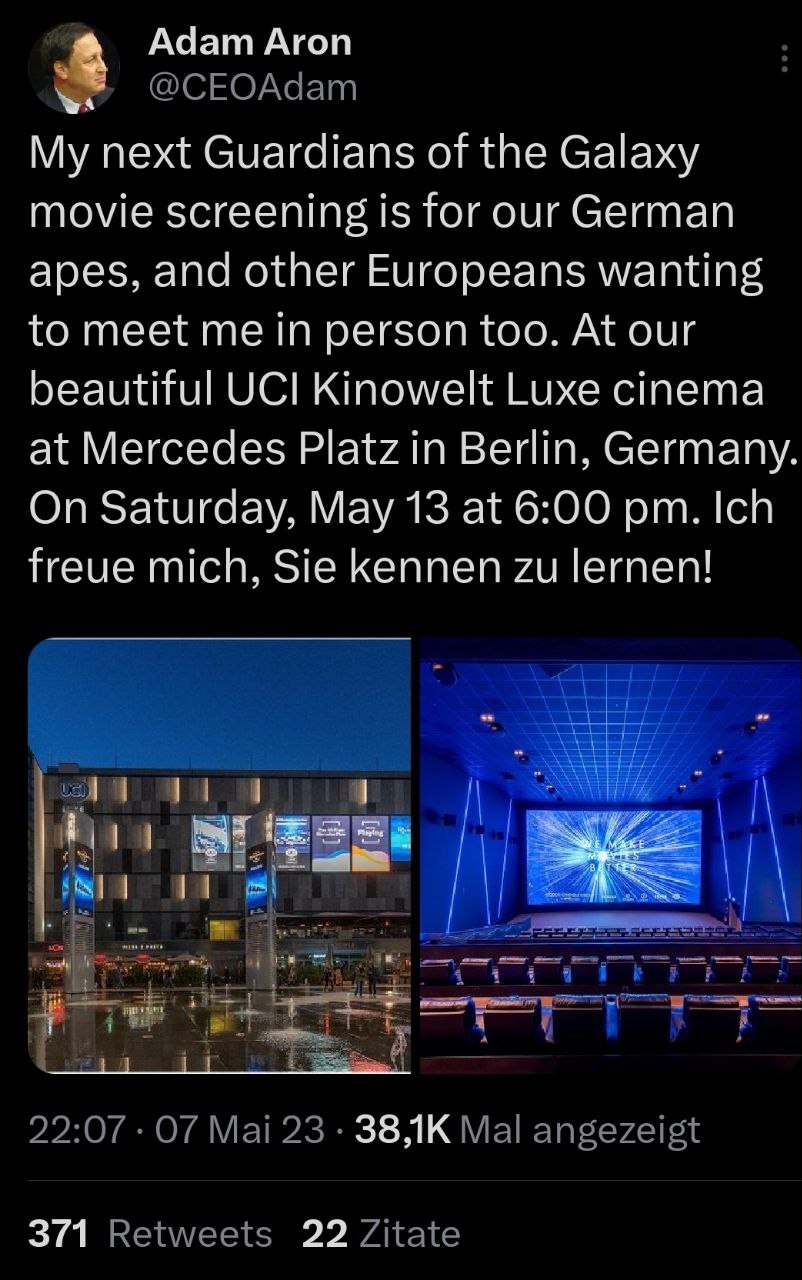
Task: Open the blue cinema hall photo
Action: 610,856
